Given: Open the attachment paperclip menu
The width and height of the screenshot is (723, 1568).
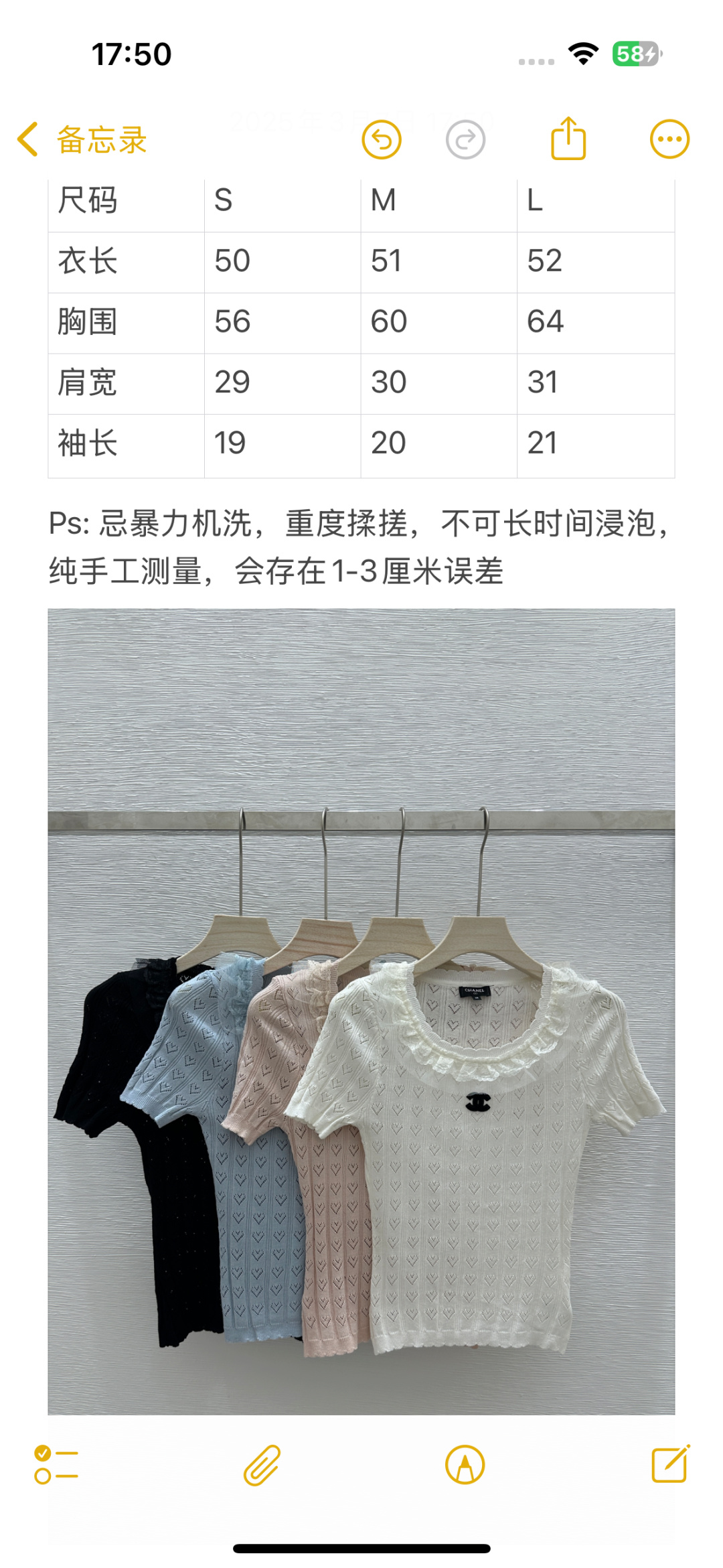Looking at the screenshot, I should pyautogui.click(x=262, y=1465).
